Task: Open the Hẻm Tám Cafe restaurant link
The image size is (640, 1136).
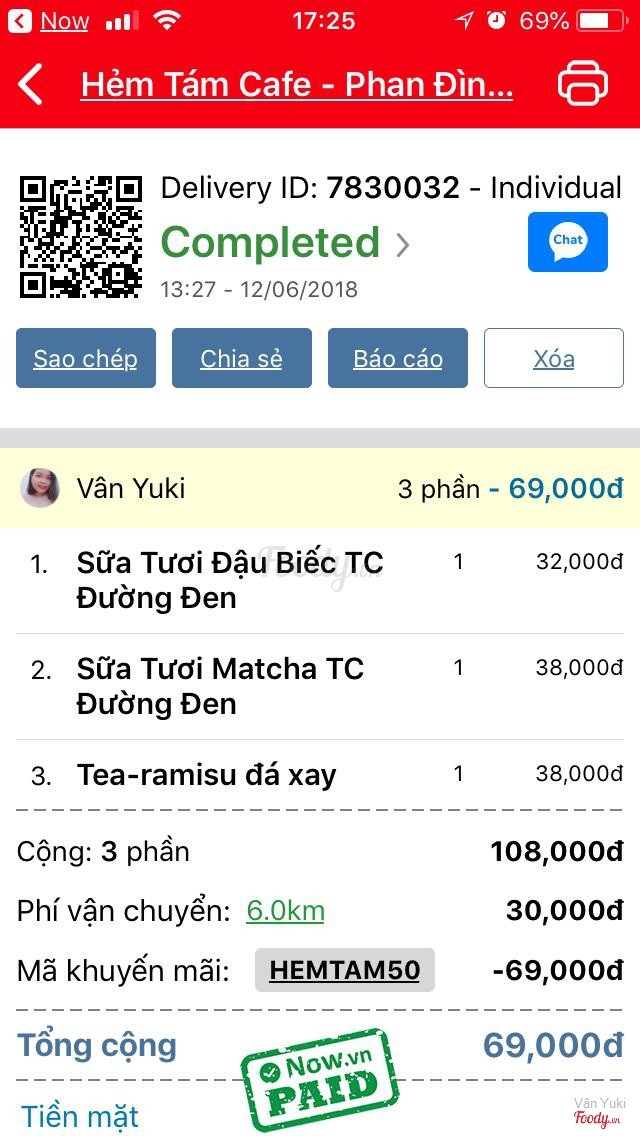Action: point(297,85)
